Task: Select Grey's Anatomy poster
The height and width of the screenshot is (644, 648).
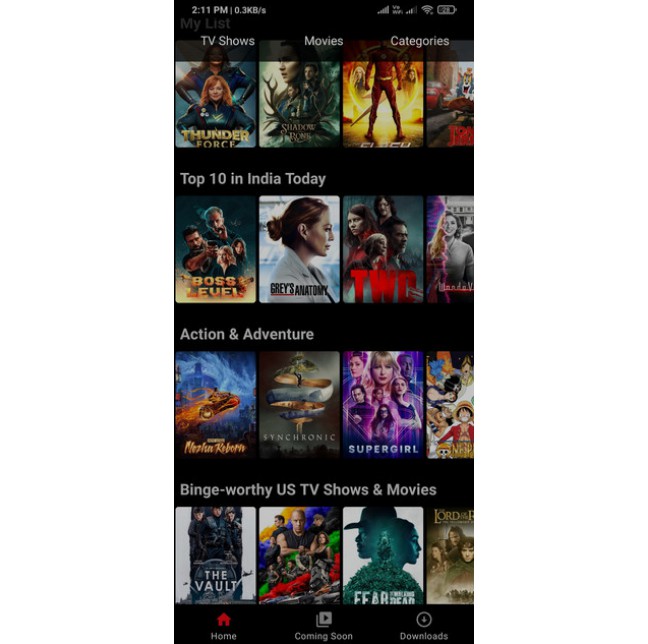Action: [x=299, y=249]
